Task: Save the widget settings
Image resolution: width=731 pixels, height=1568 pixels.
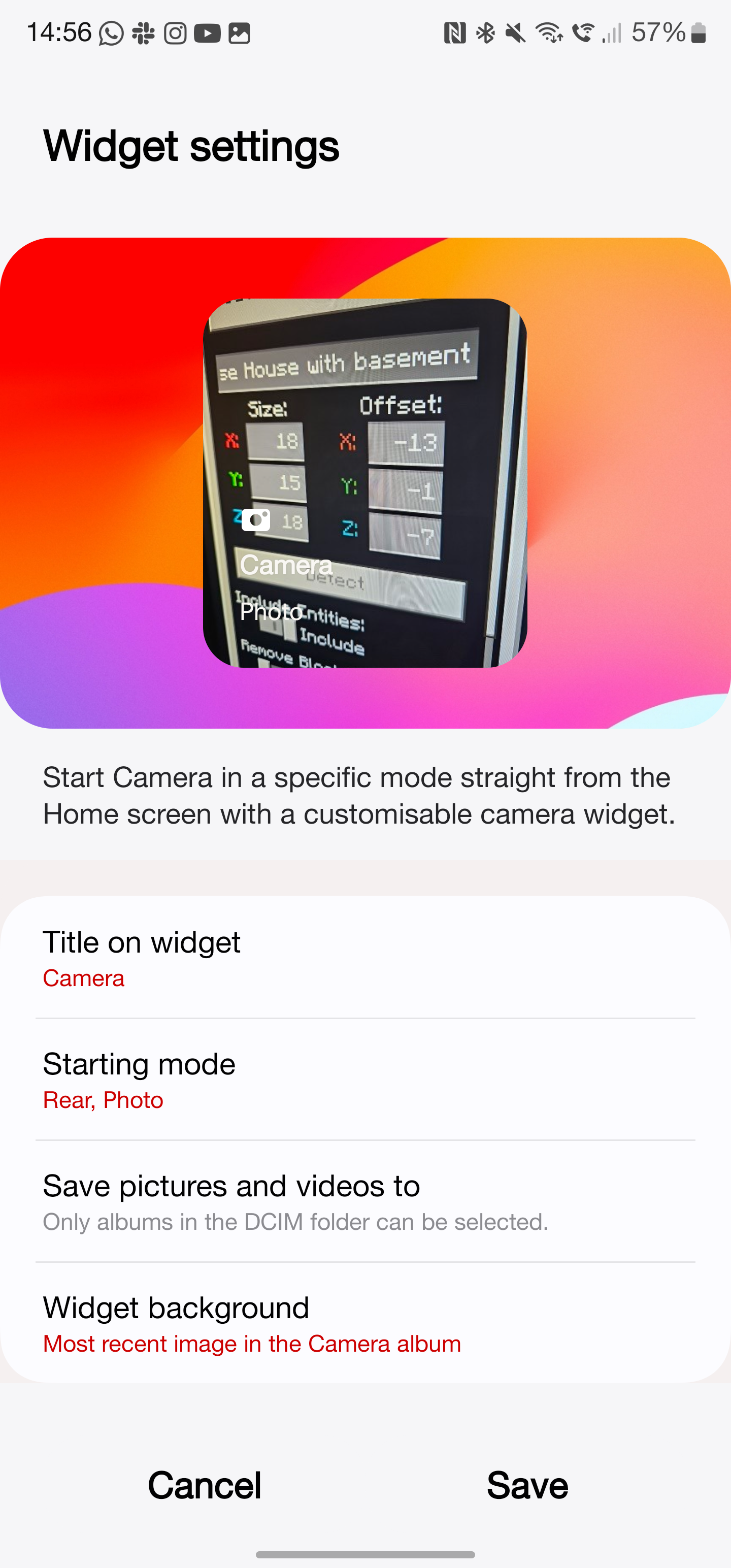Action: (527, 1486)
